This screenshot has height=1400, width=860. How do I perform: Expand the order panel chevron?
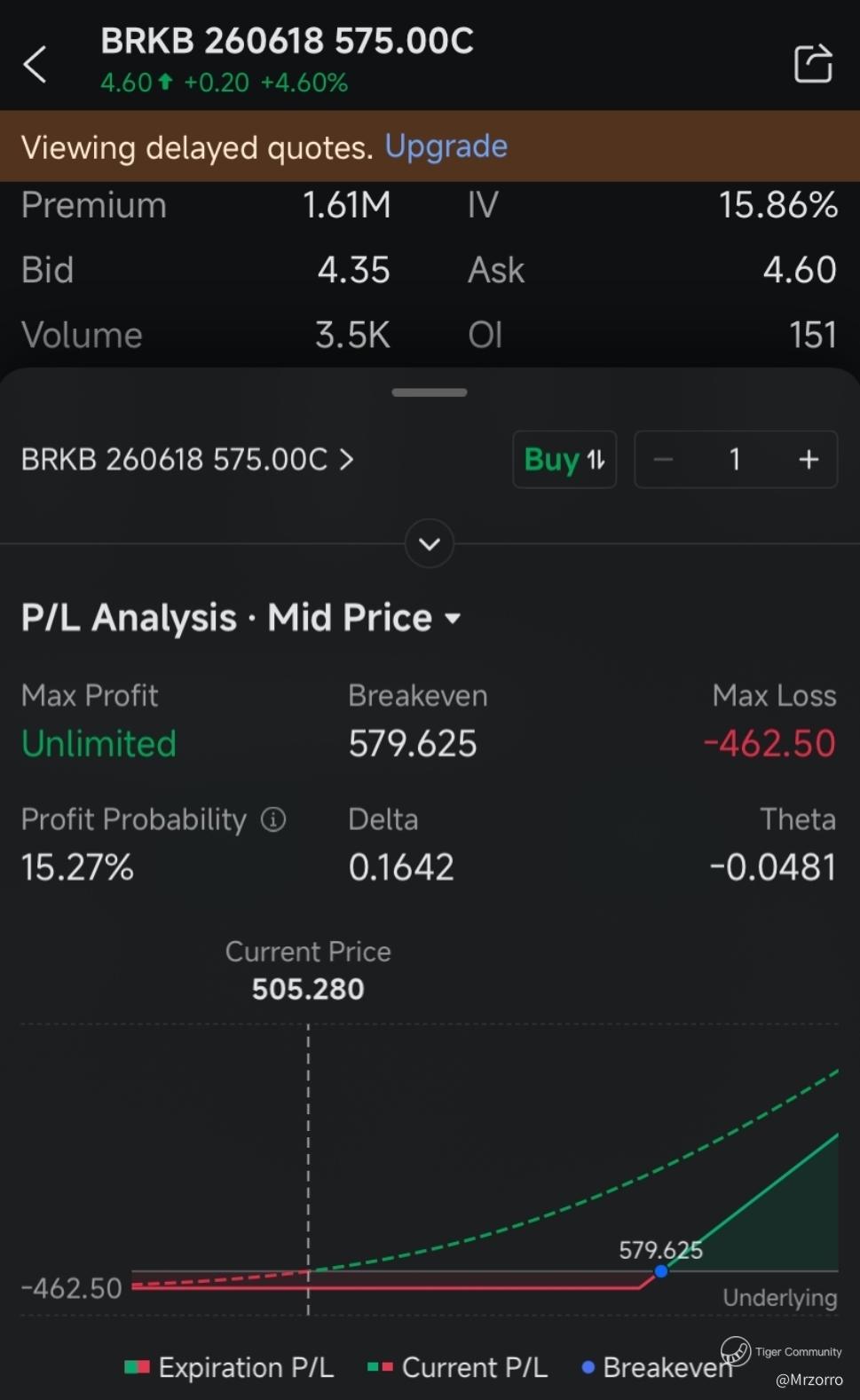[430, 543]
